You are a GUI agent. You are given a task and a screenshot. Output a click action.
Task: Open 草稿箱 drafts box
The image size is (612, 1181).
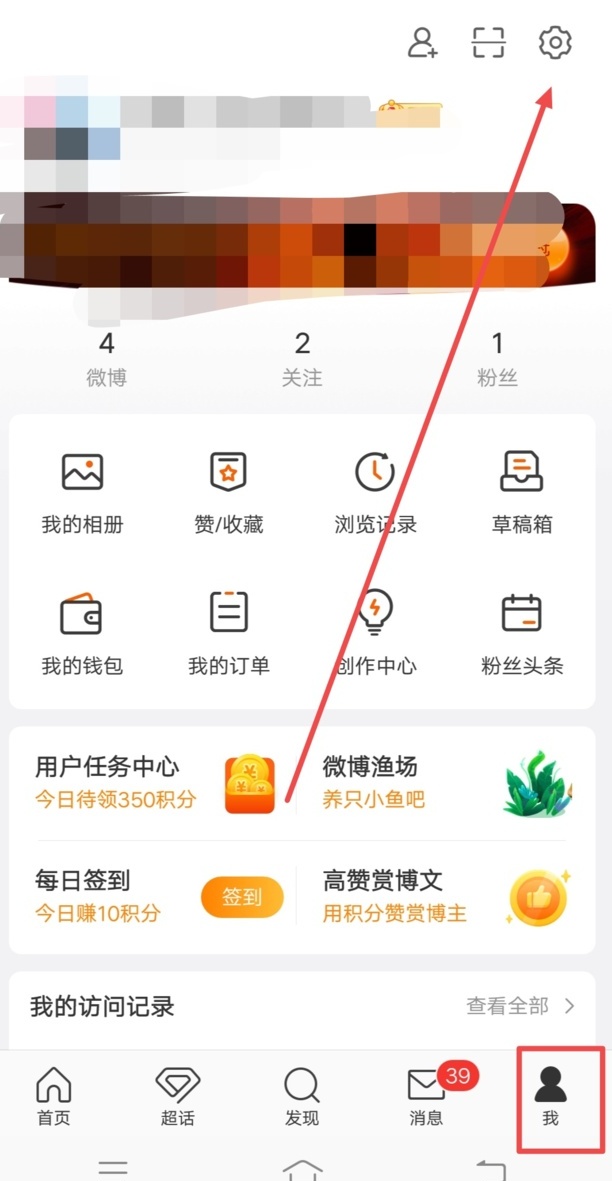pos(521,492)
